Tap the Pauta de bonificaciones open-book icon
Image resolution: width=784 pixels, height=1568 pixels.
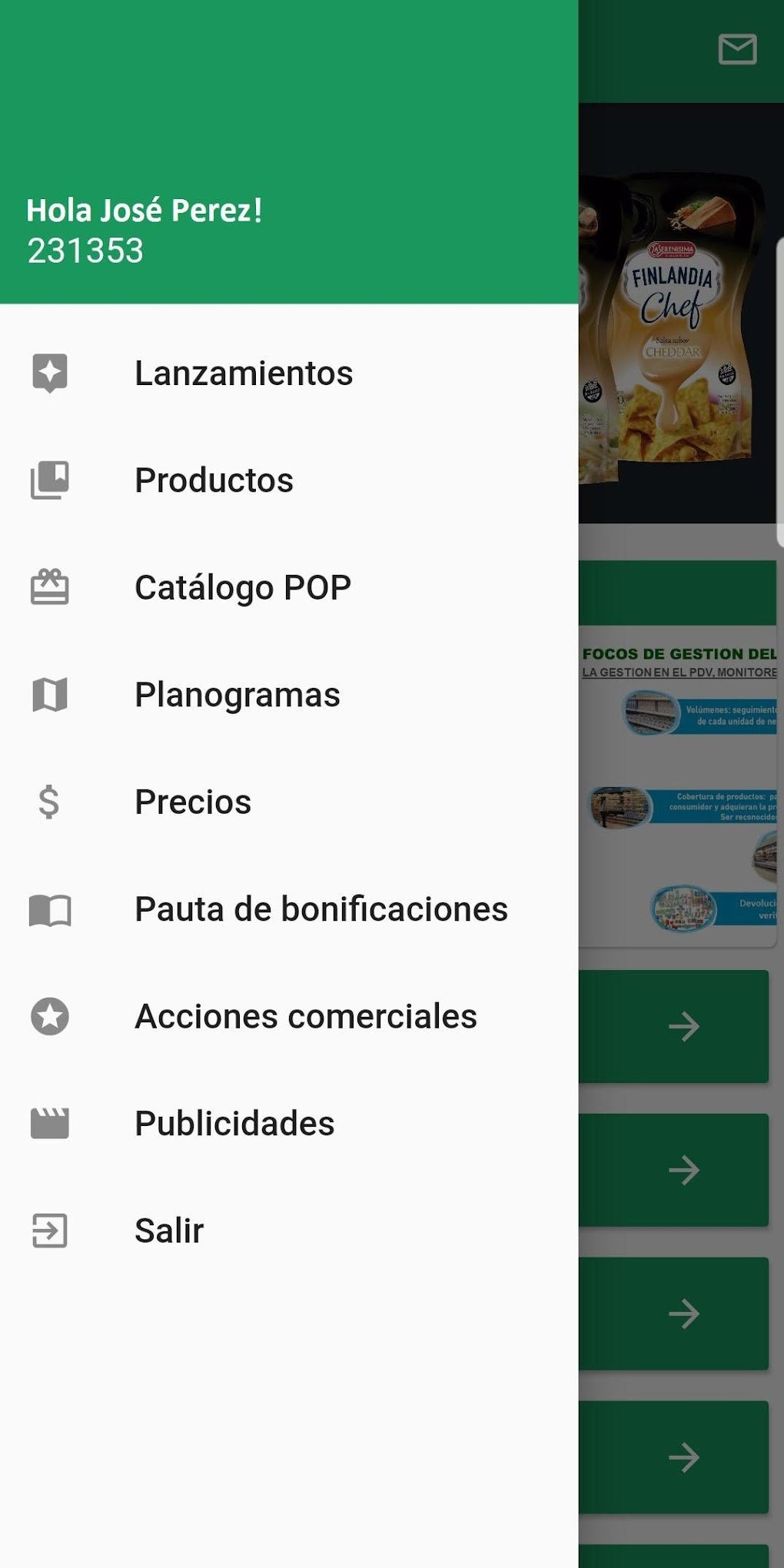click(50, 909)
